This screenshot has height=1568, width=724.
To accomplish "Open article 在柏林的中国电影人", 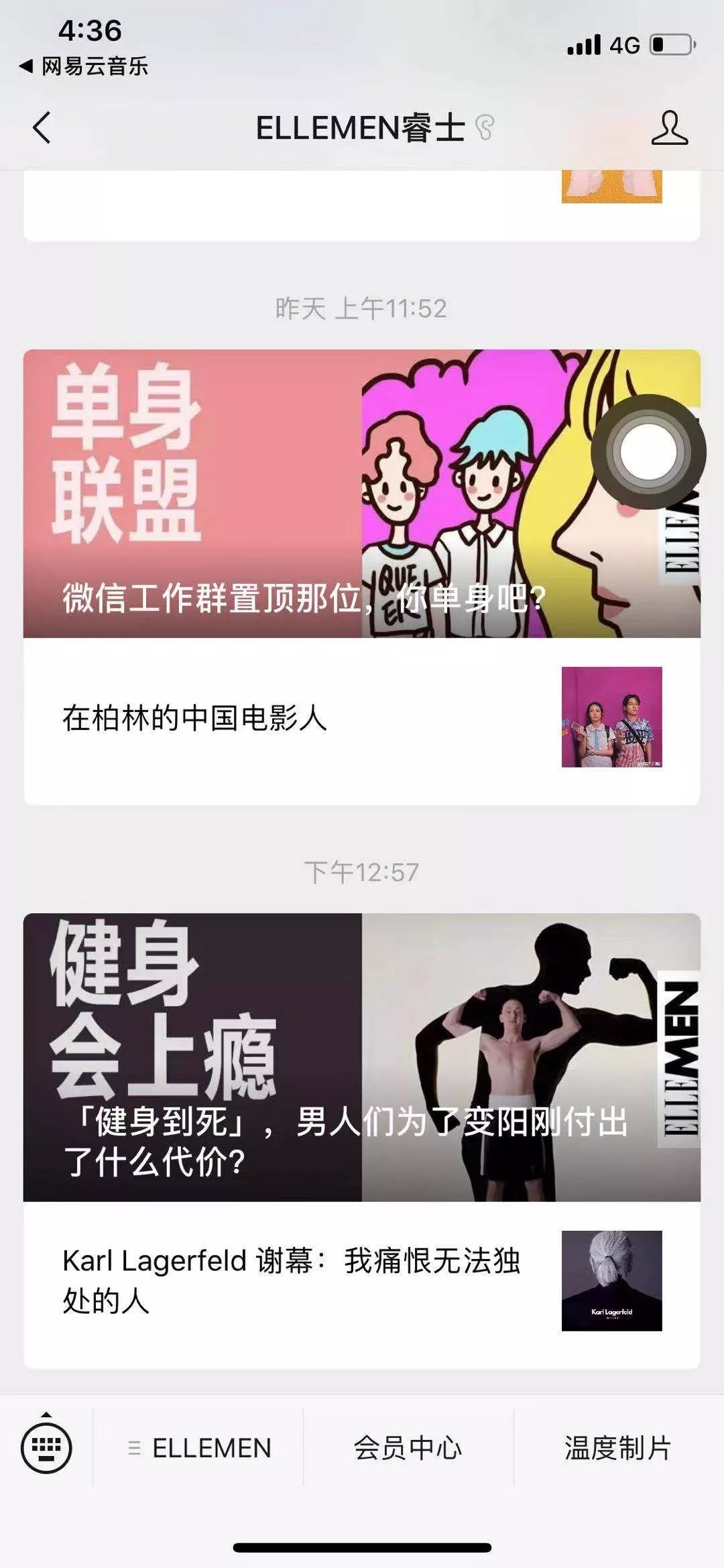I will [x=362, y=719].
